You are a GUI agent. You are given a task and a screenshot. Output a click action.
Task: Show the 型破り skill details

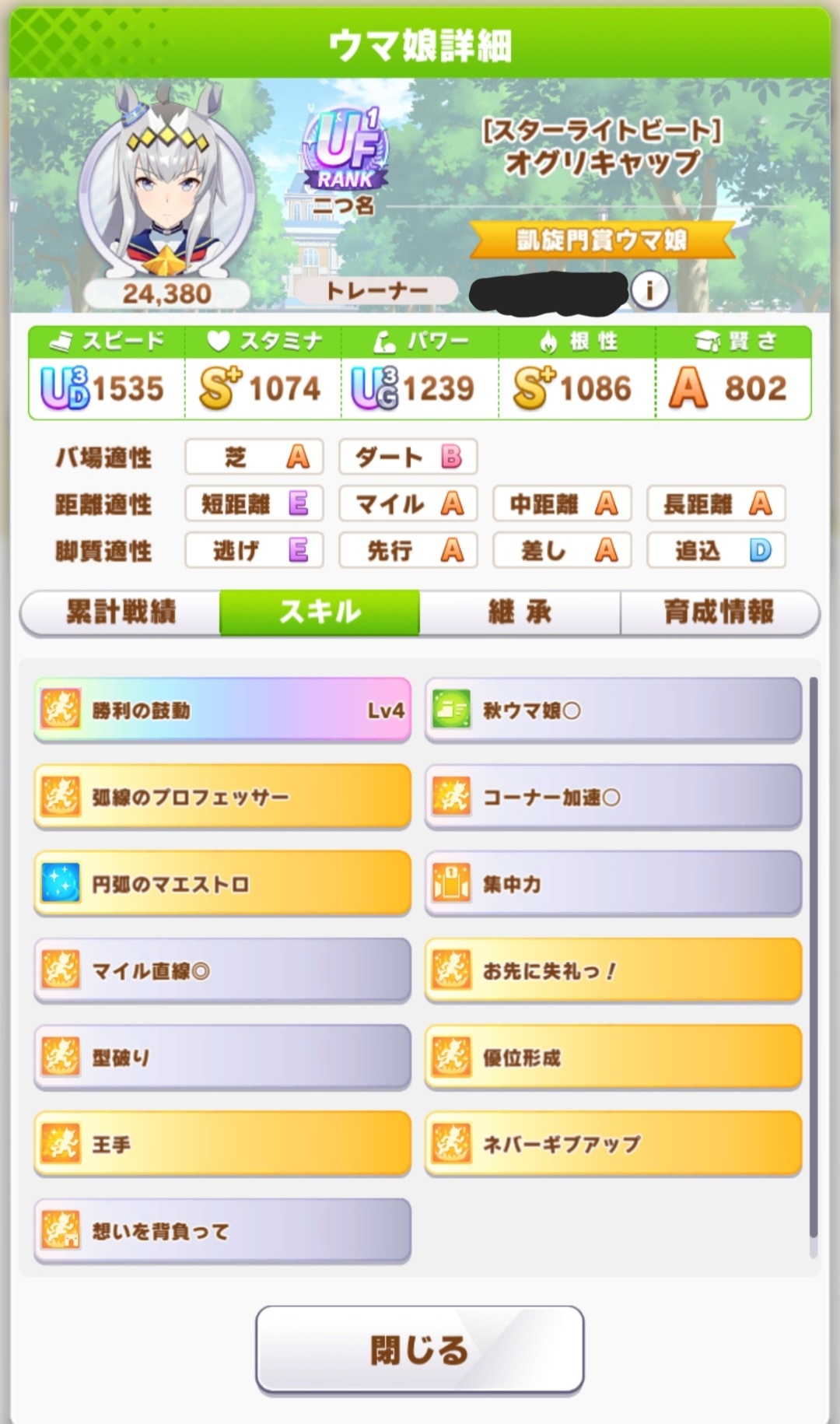tap(222, 1057)
